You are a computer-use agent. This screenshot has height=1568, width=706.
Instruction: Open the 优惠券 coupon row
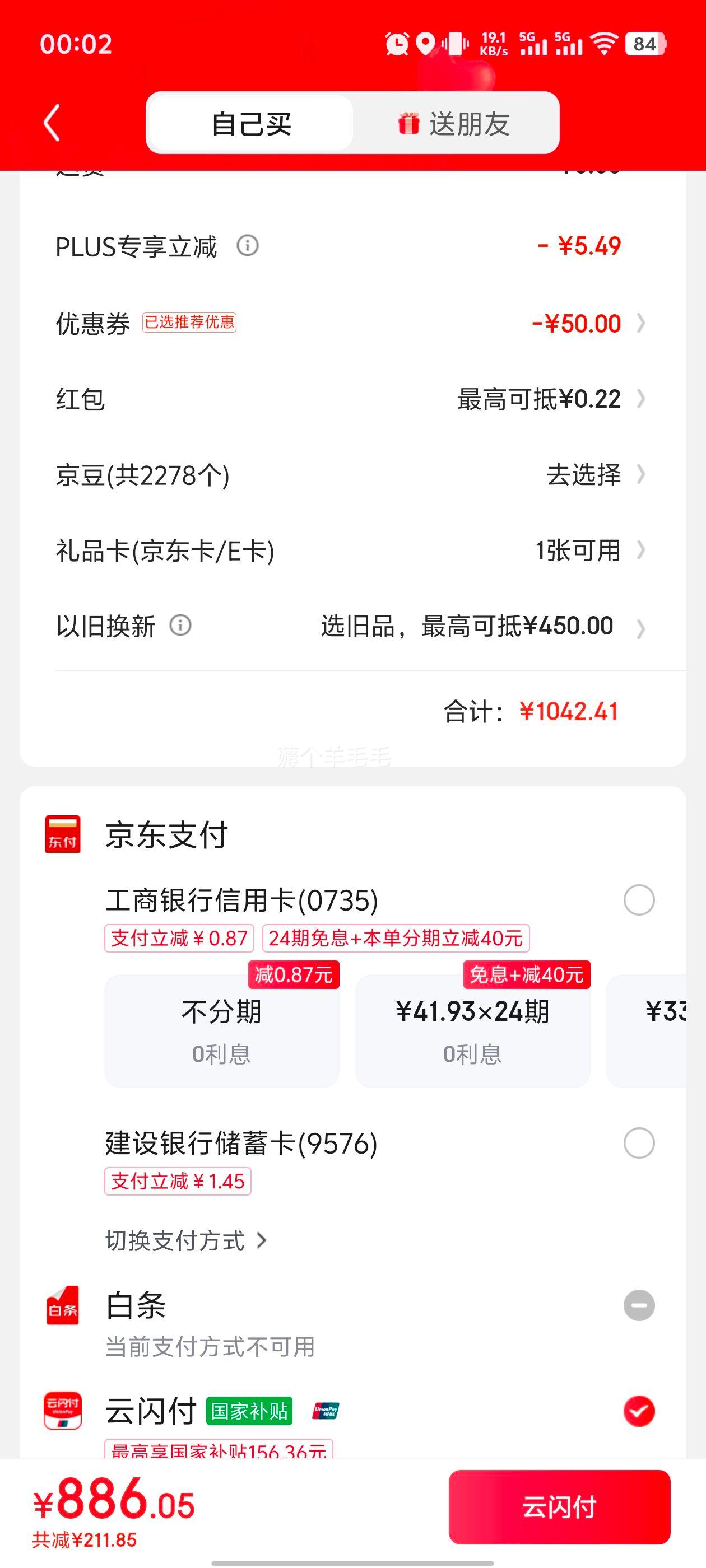tap(352, 323)
